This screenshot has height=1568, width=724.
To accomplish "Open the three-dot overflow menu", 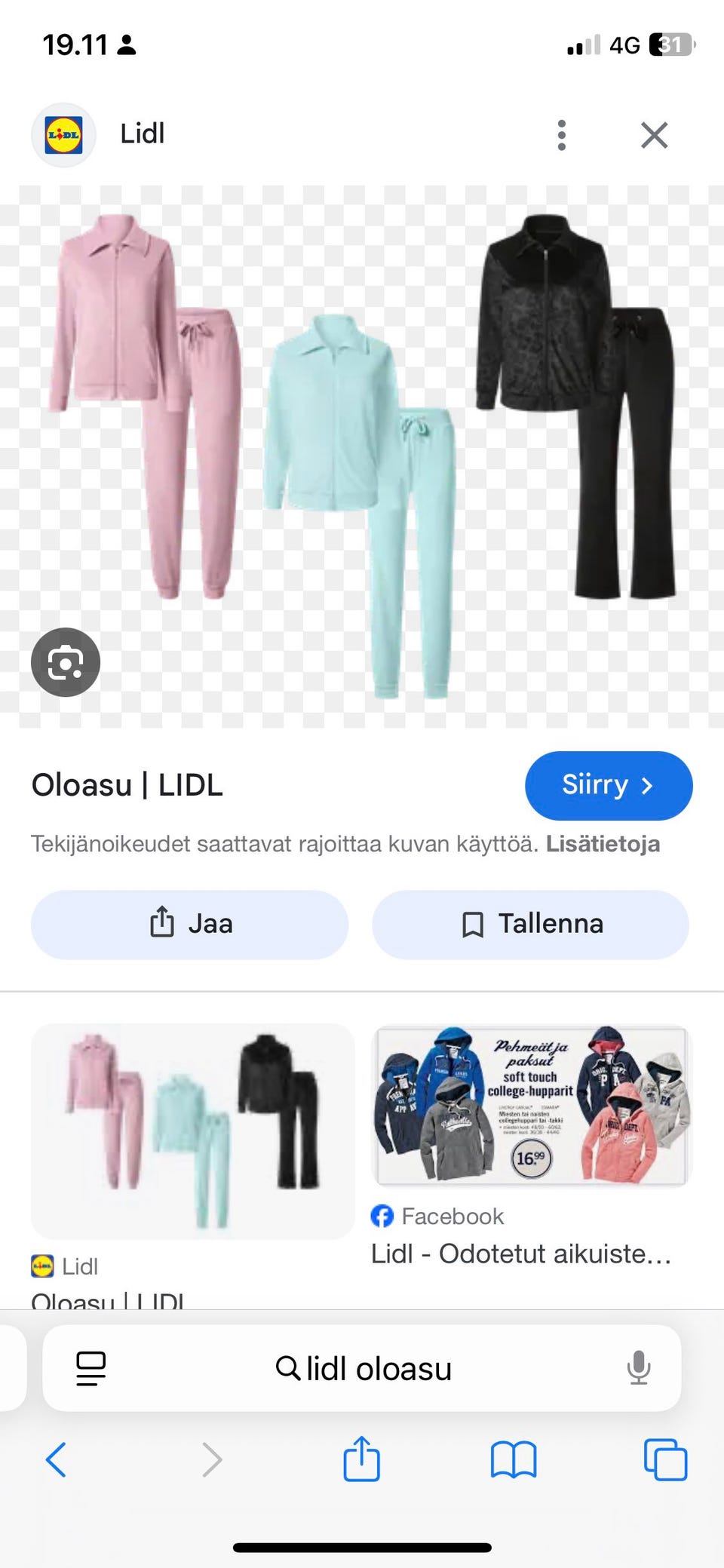I will pos(561,135).
